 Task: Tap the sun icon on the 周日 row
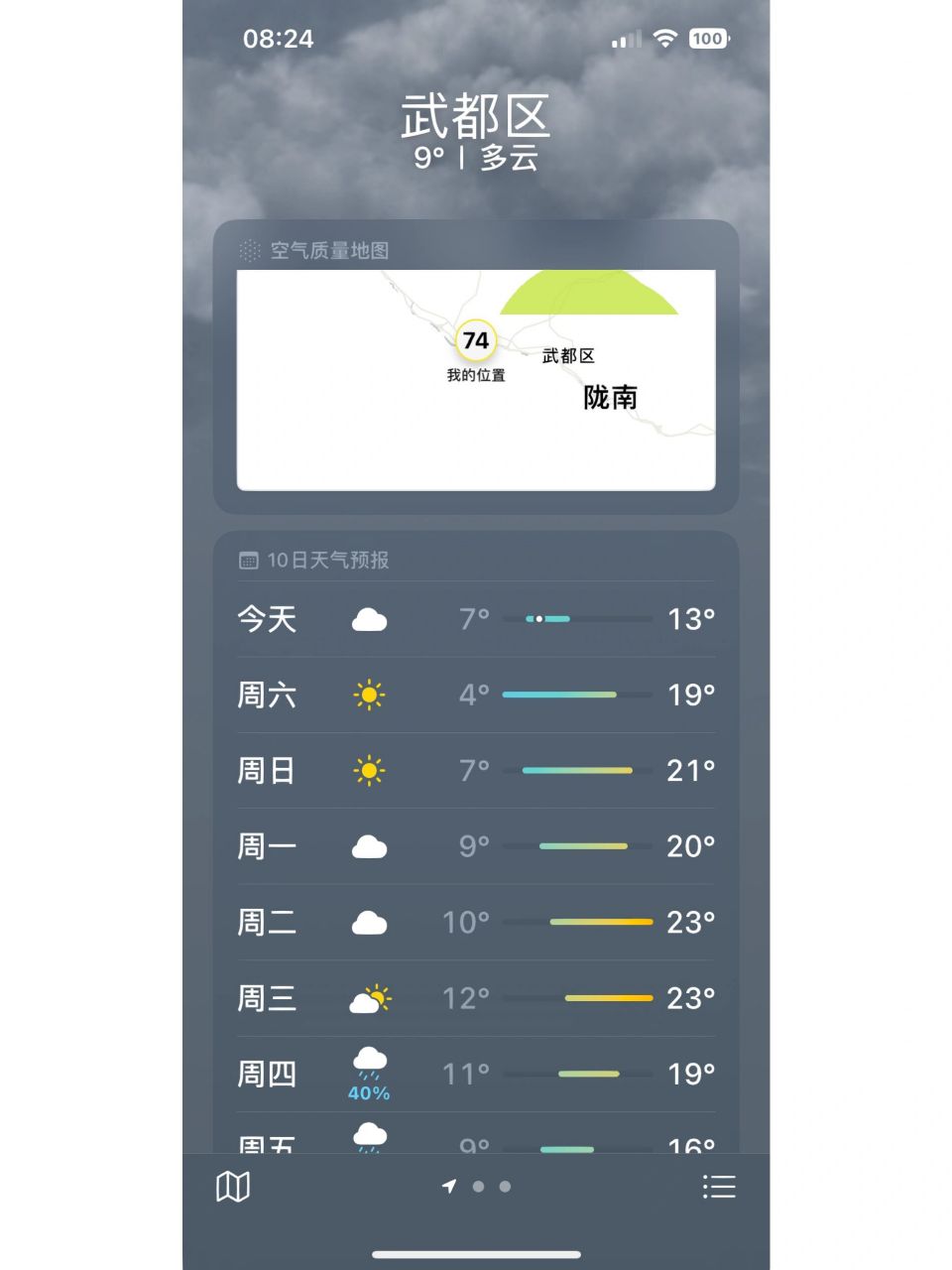point(369,770)
